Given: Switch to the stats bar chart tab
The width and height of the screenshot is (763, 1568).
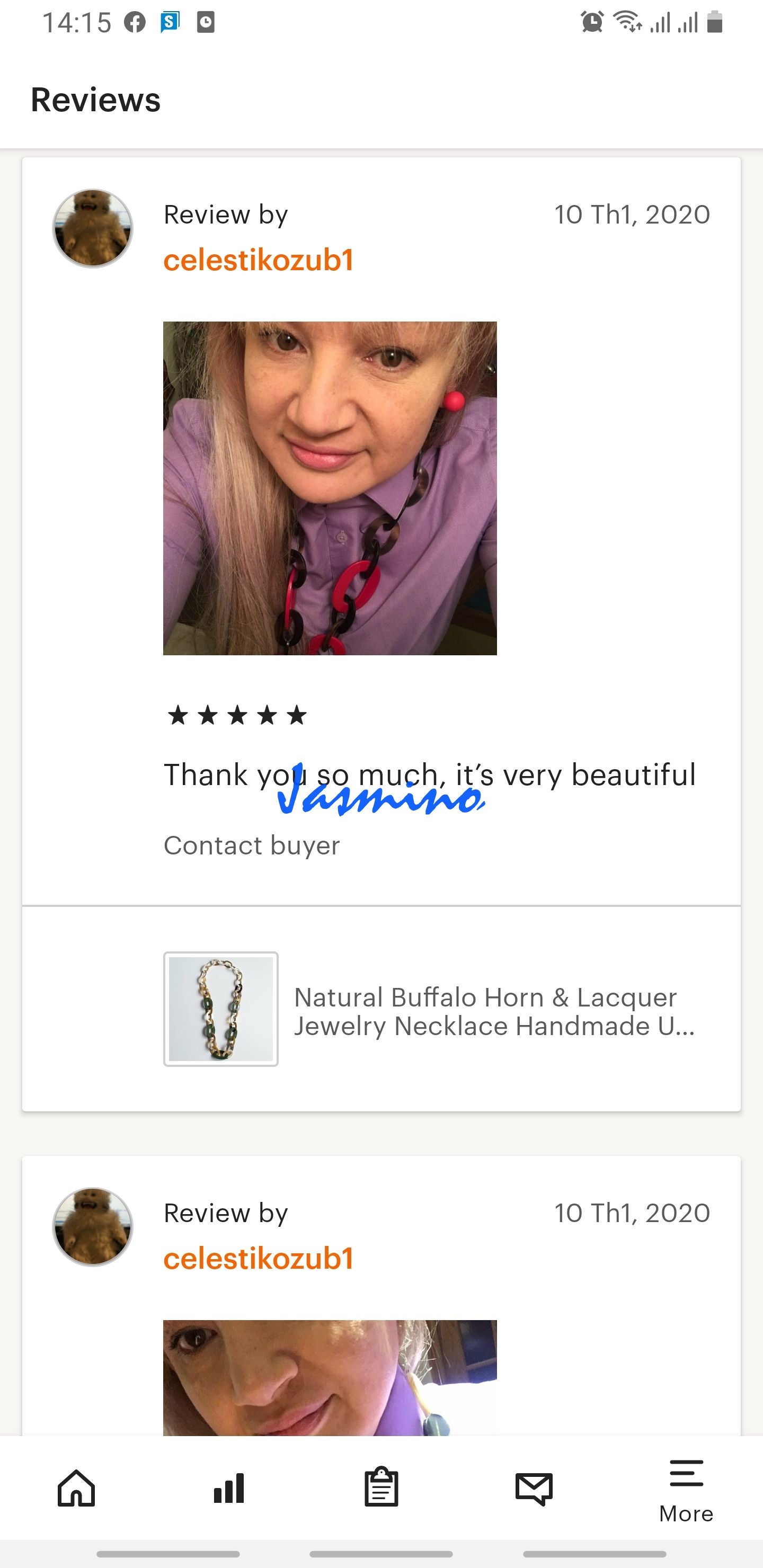Looking at the screenshot, I should [x=229, y=1488].
